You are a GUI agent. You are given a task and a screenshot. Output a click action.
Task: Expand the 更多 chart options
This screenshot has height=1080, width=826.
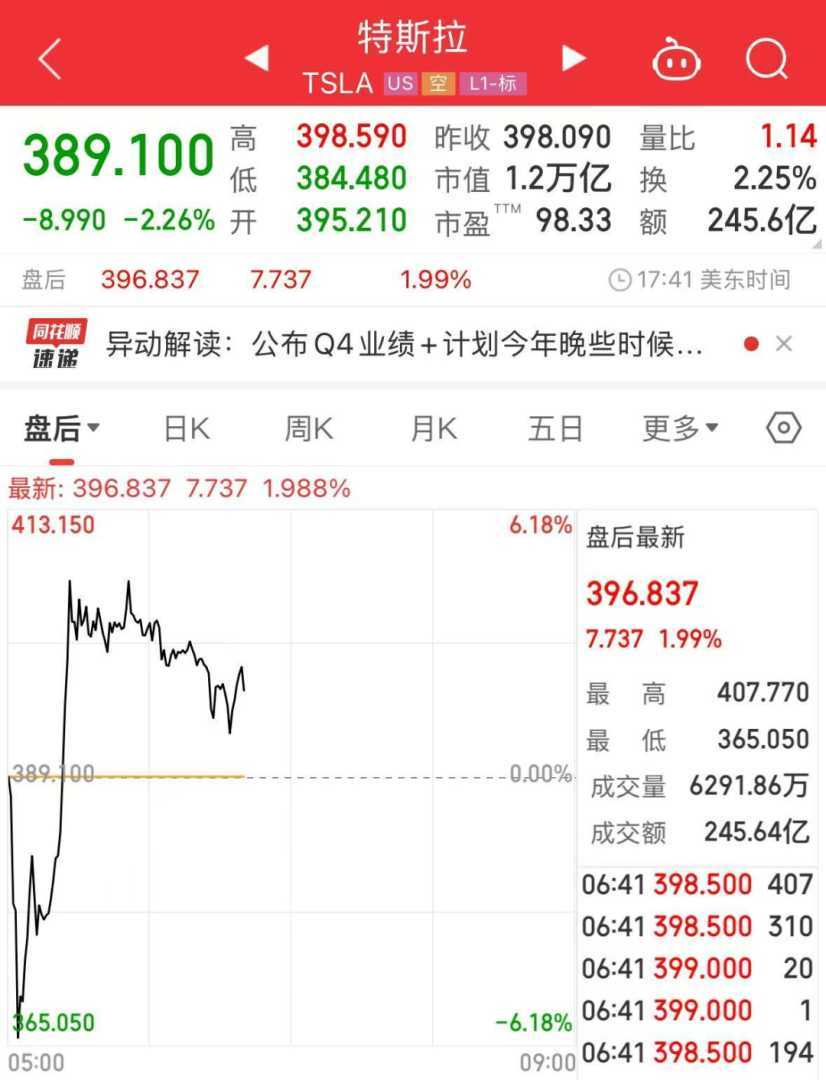coord(680,430)
